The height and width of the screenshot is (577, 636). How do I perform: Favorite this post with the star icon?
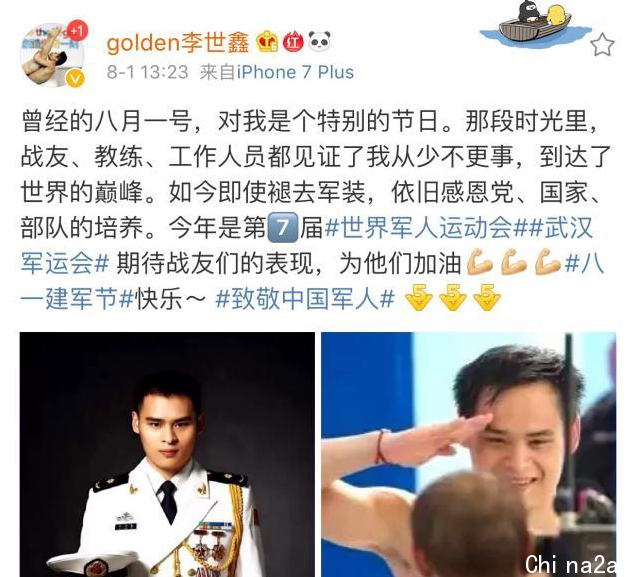(x=602, y=45)
